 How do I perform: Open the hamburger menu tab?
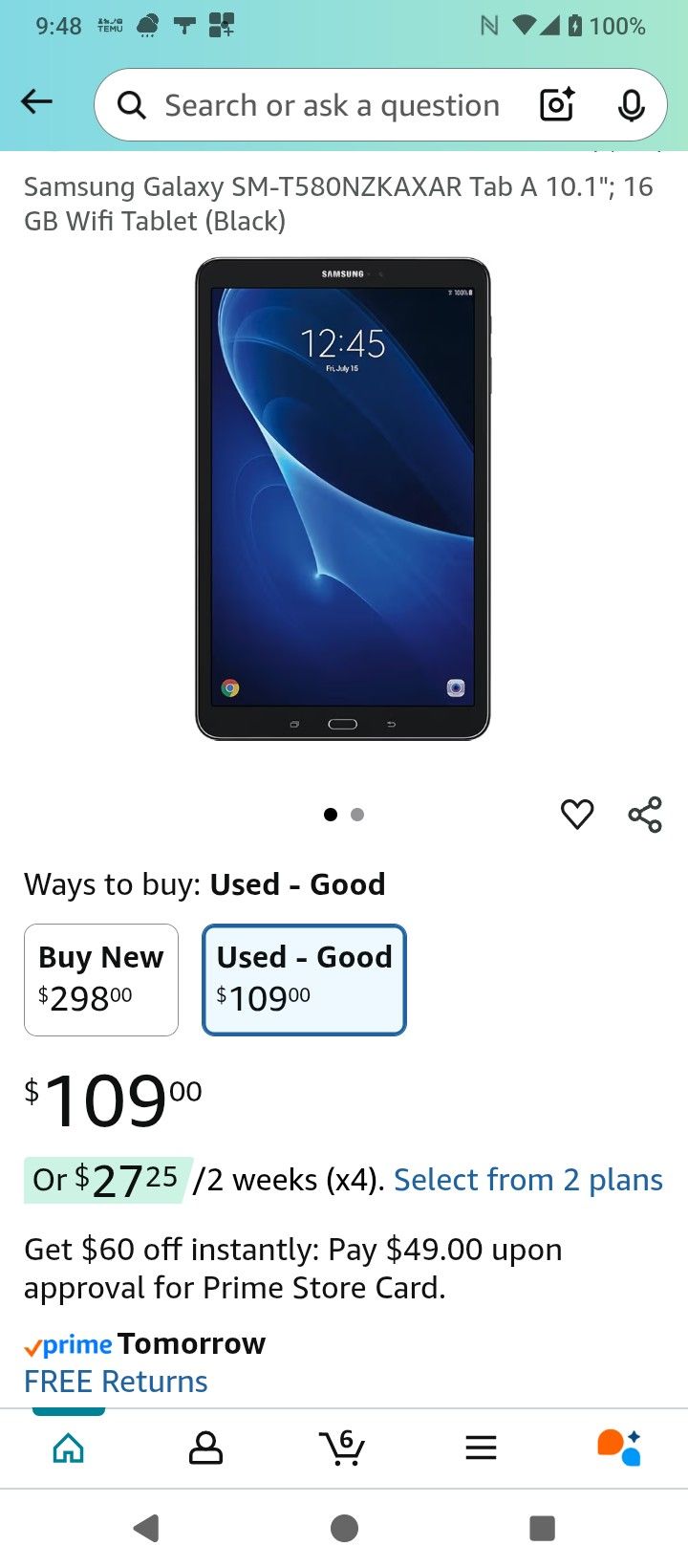(x=481, y=1448)
